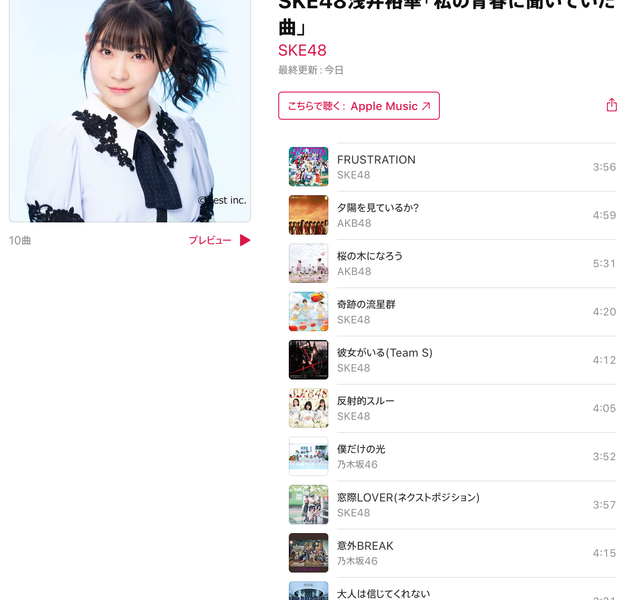Screen dimensions: 640x600
Task: Select 僕だけの光 by 乃木坂46
Action: tap(361, 449)
